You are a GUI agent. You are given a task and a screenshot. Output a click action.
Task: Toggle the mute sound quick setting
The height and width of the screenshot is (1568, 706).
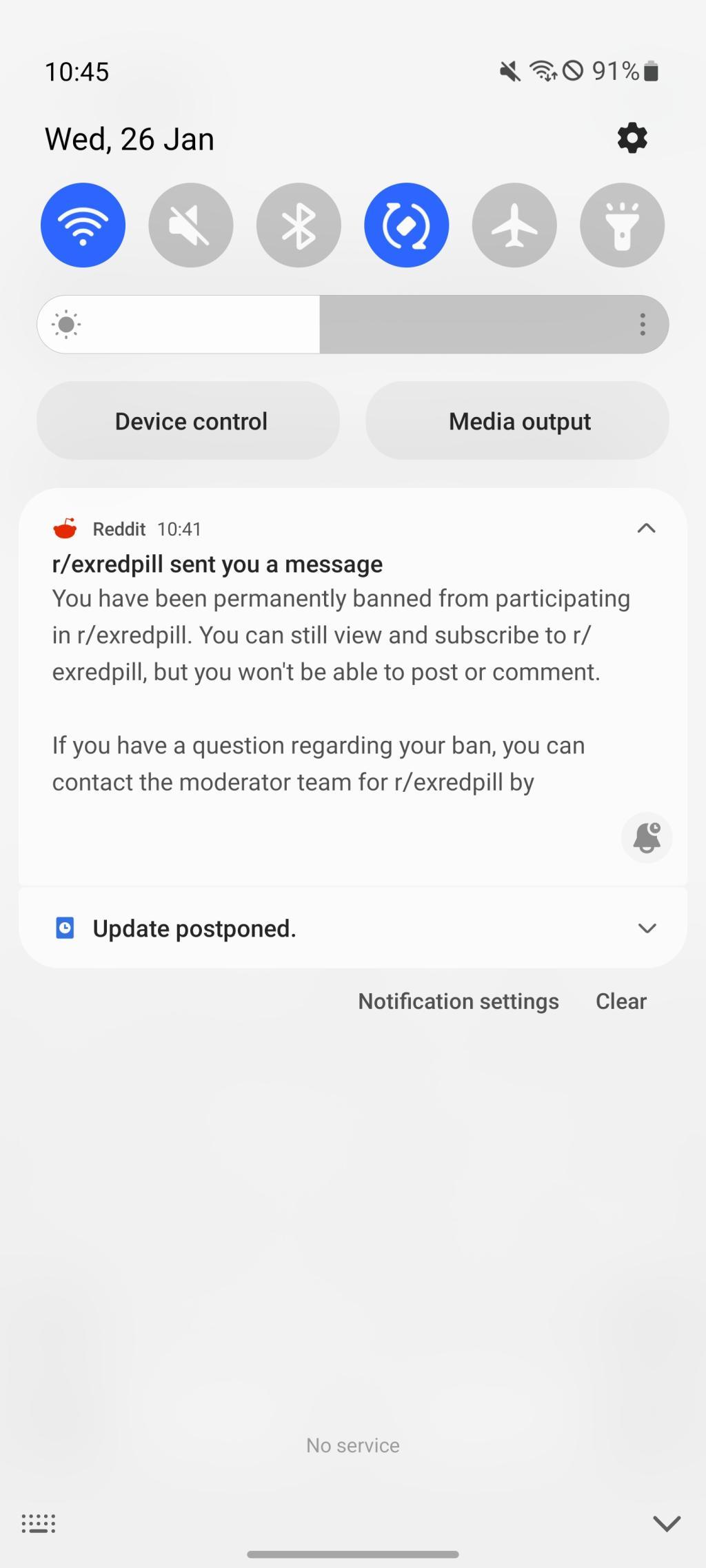(x=190, y=225)
